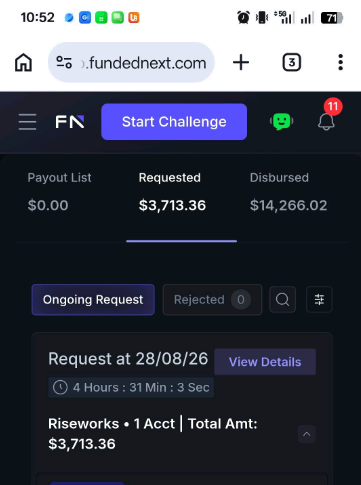Viewport: 361px width, 485px height.
Task: Open the notifications bell
Action: 326,122
